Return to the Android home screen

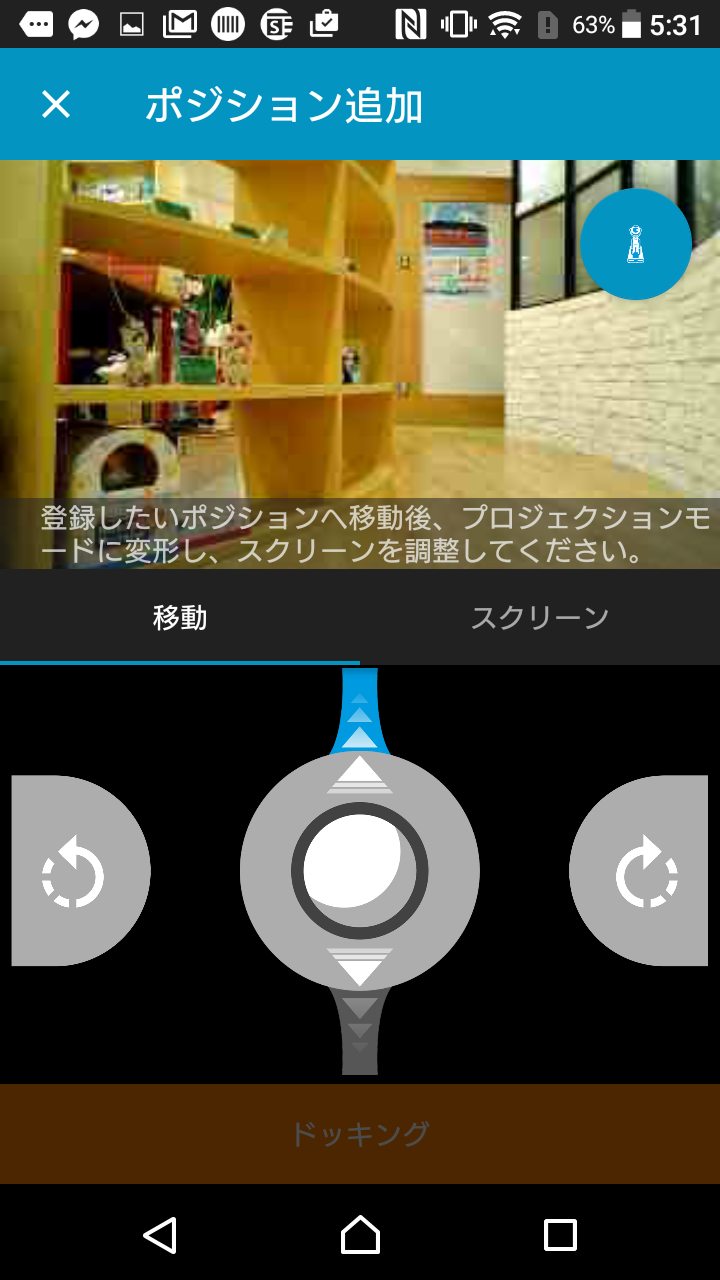360,1235
